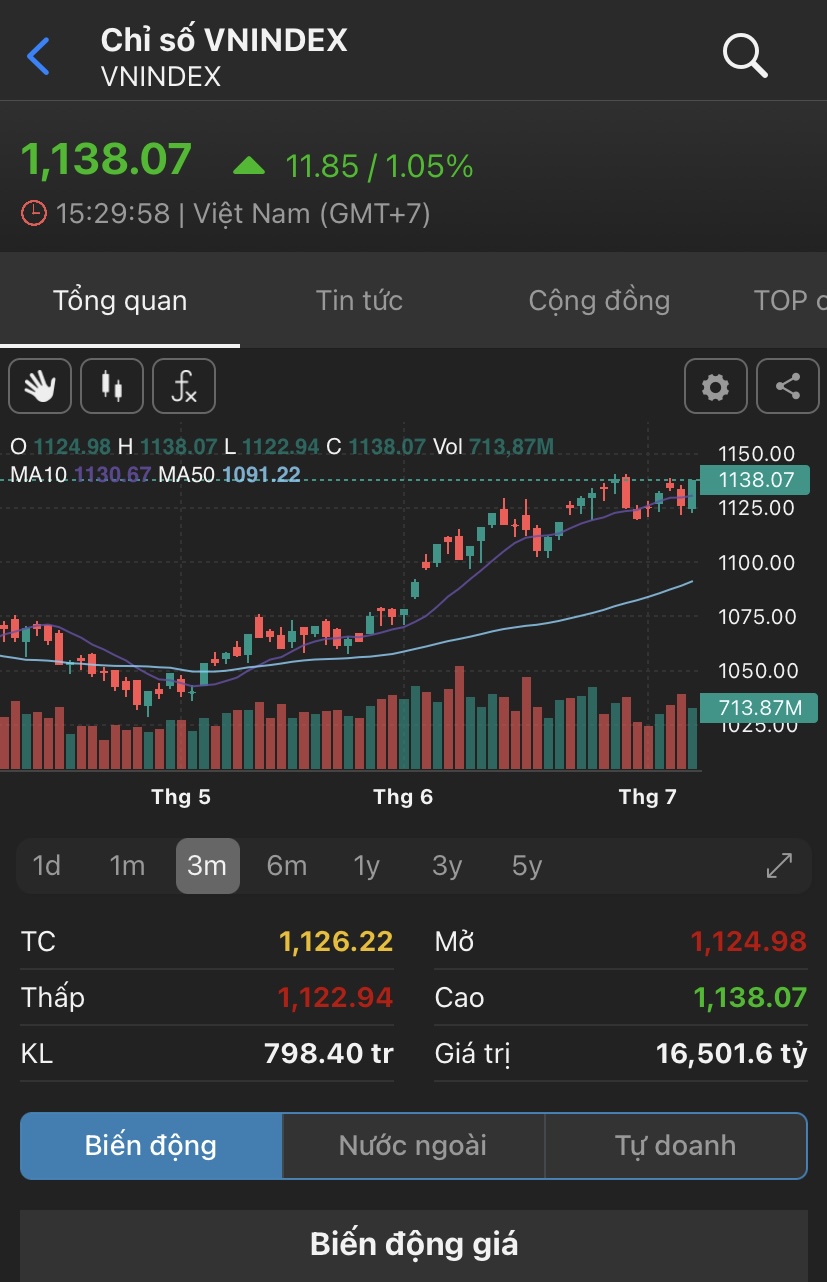Tap the hand cursor tool on chart
Viewport: 827px width, 1282px height.
(40, 386)
